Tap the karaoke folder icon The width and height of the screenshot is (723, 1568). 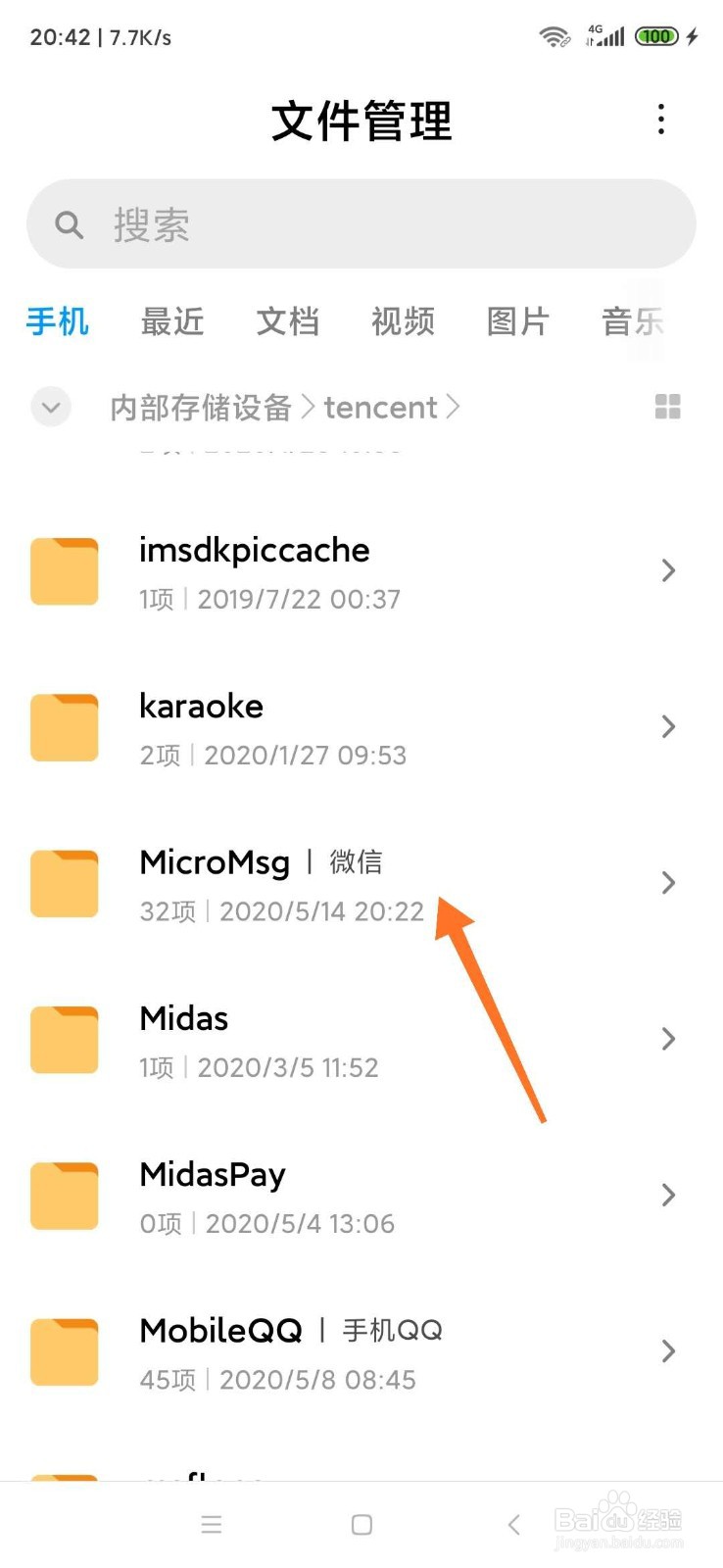click(64, 726)
